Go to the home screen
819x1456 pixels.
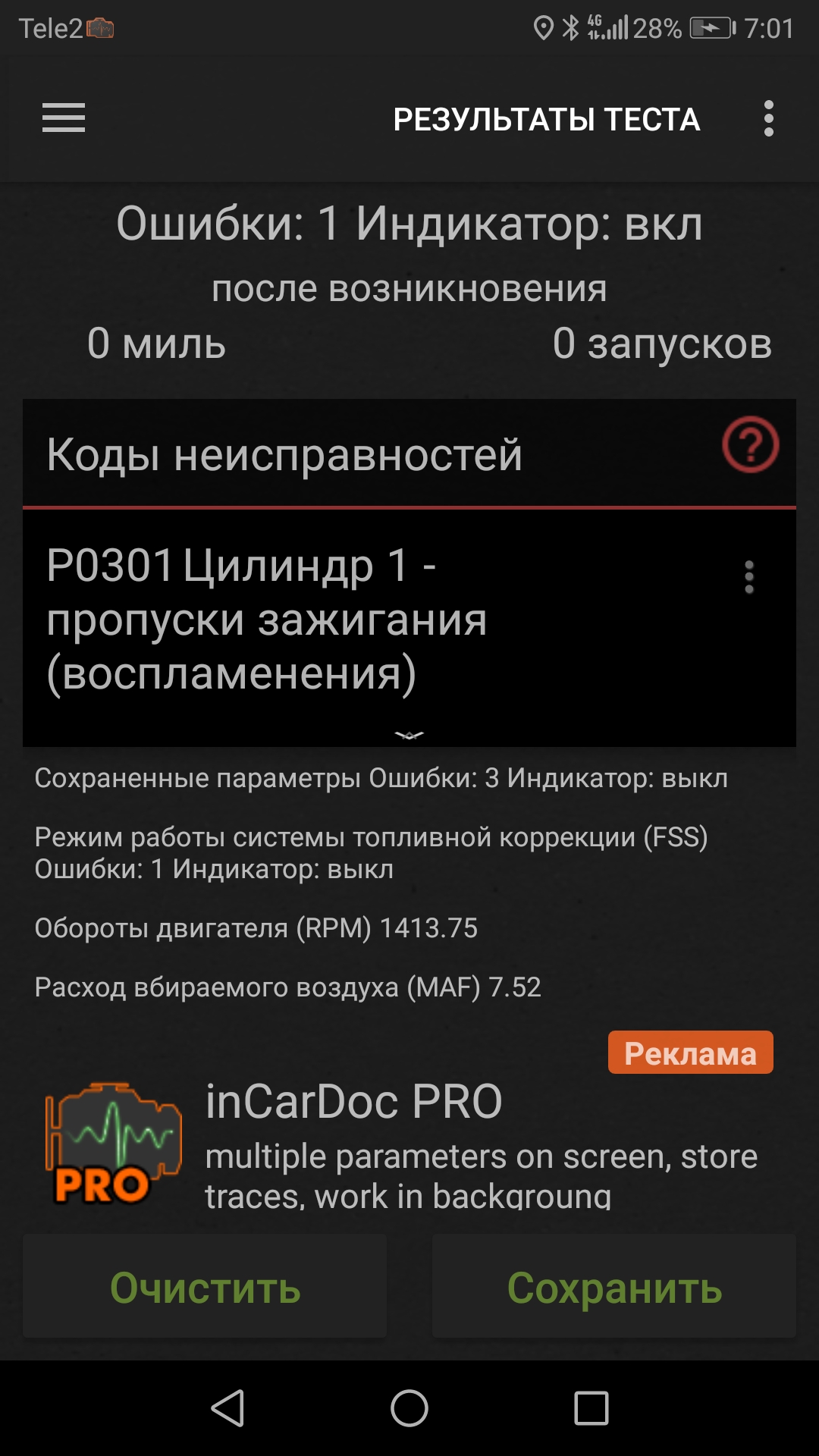[409, 1408]
